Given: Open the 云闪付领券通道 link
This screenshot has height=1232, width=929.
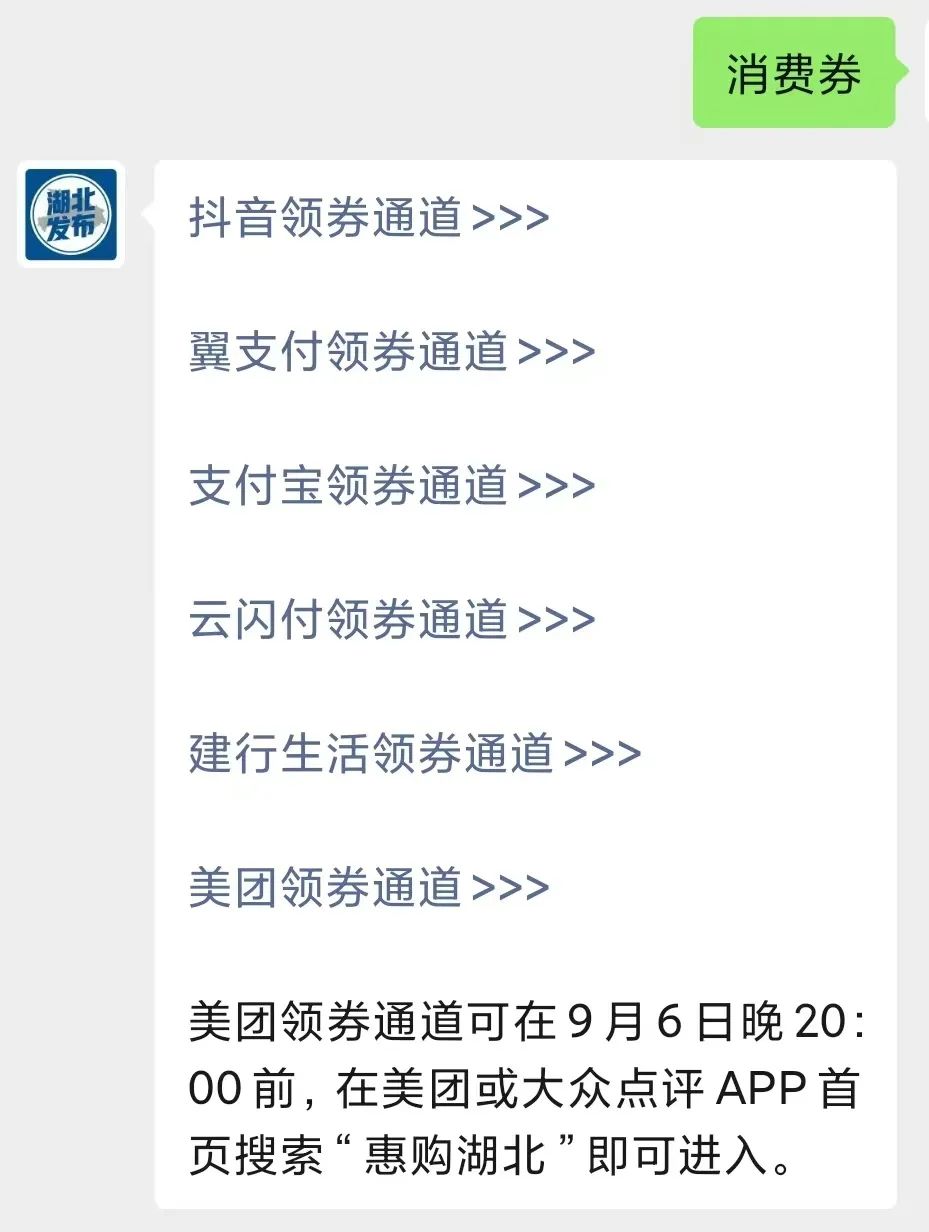Looking at the screenshot, I should click(391, 620).
